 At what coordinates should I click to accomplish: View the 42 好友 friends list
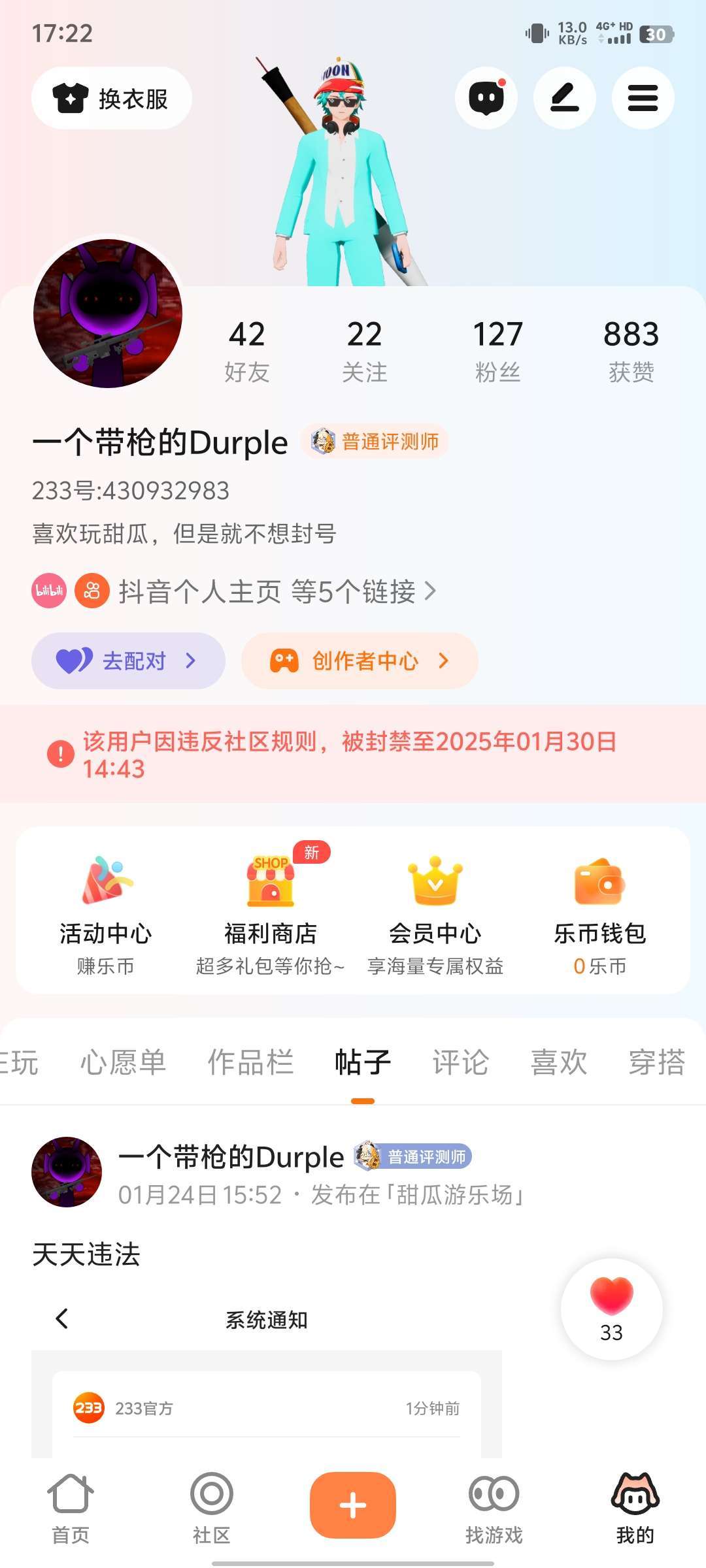pos(247,351)
